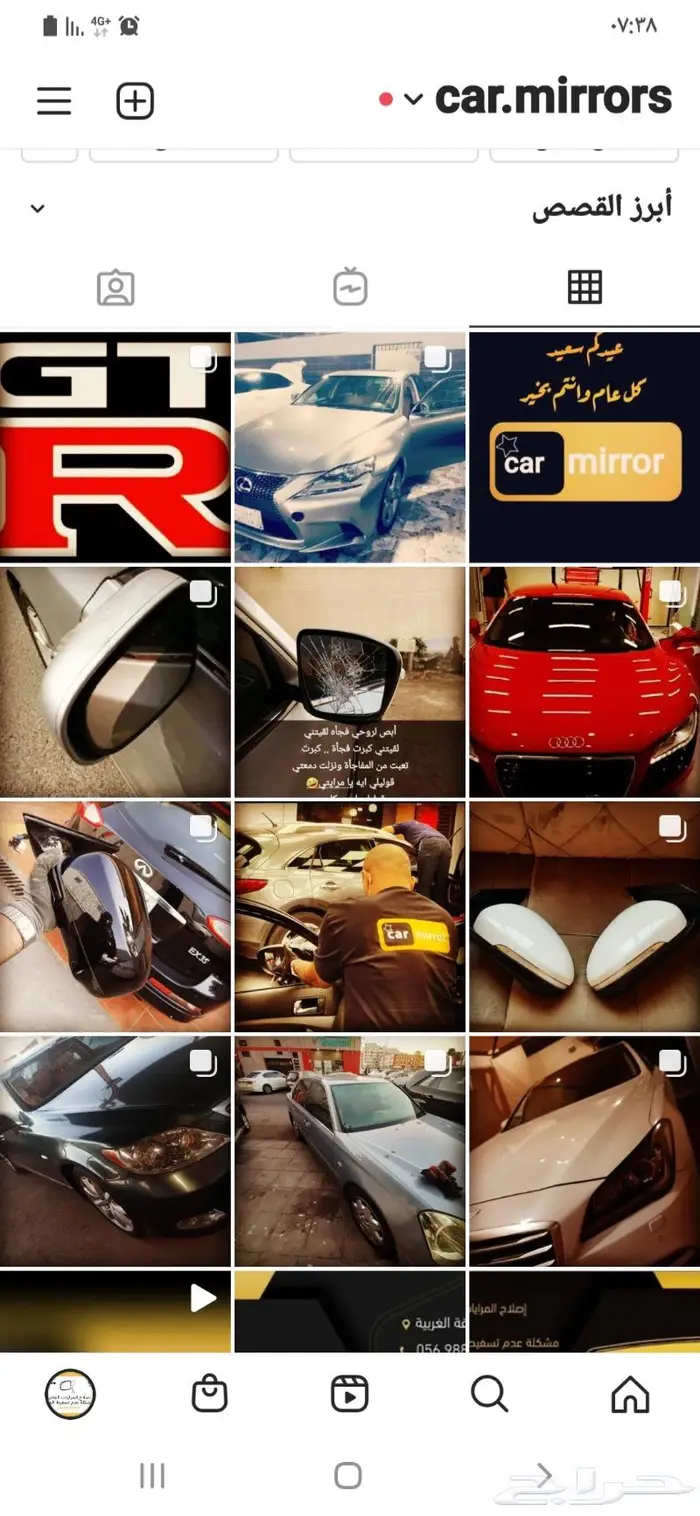Tap the system home button
This screenshot has width=700, height=1516.
click(x=348, y=1475)
